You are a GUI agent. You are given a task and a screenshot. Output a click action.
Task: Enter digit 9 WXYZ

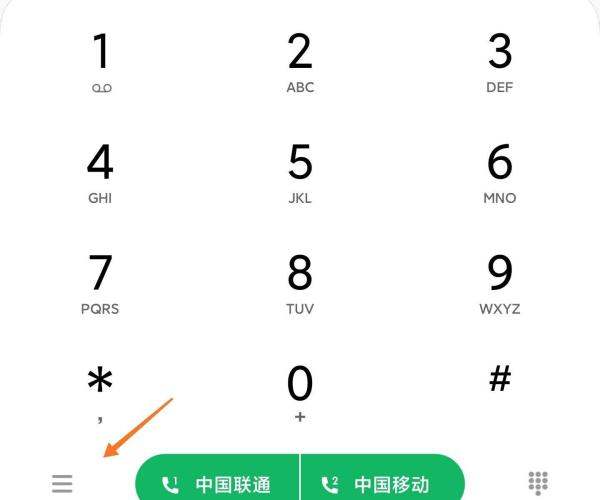(x=499, y=283)
